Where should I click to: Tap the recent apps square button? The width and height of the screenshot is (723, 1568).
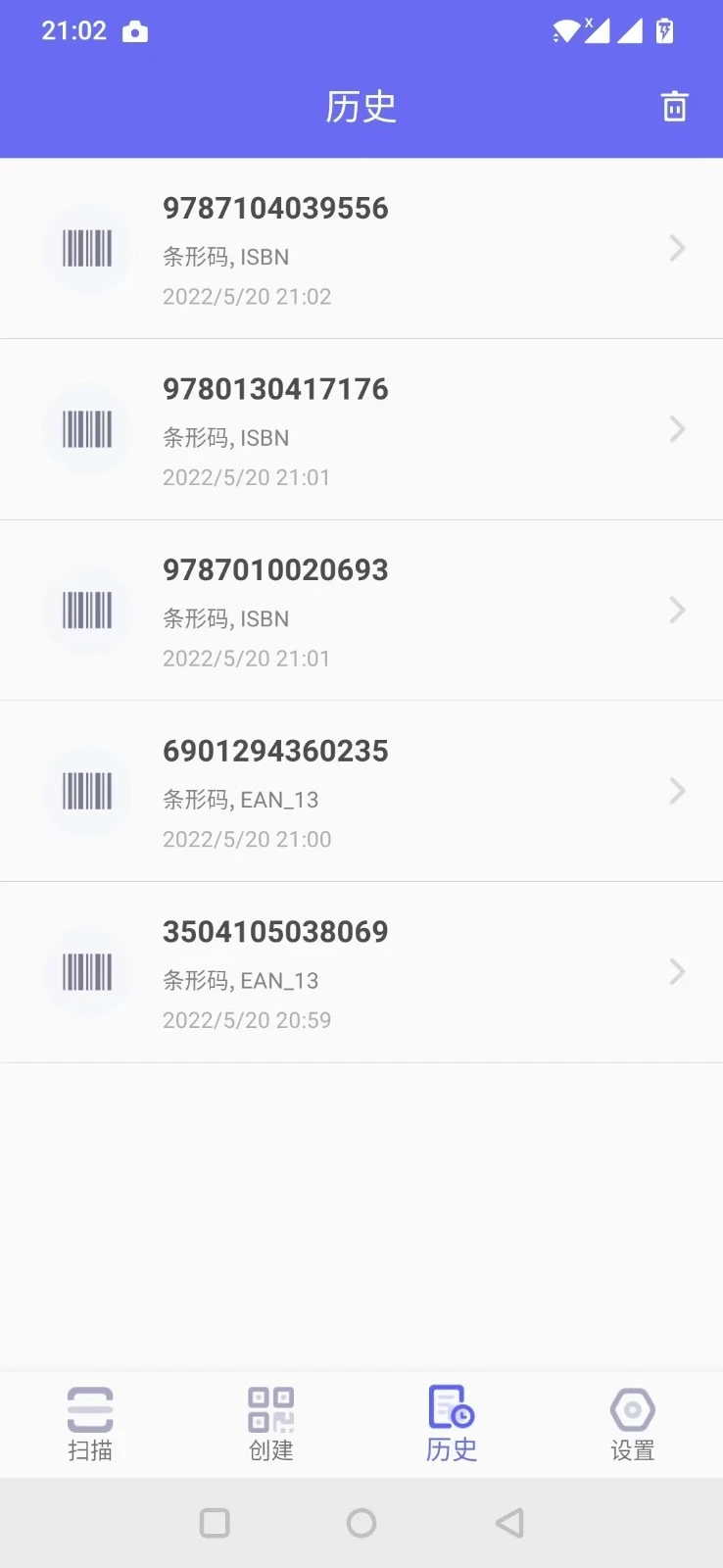(215, 1522)
